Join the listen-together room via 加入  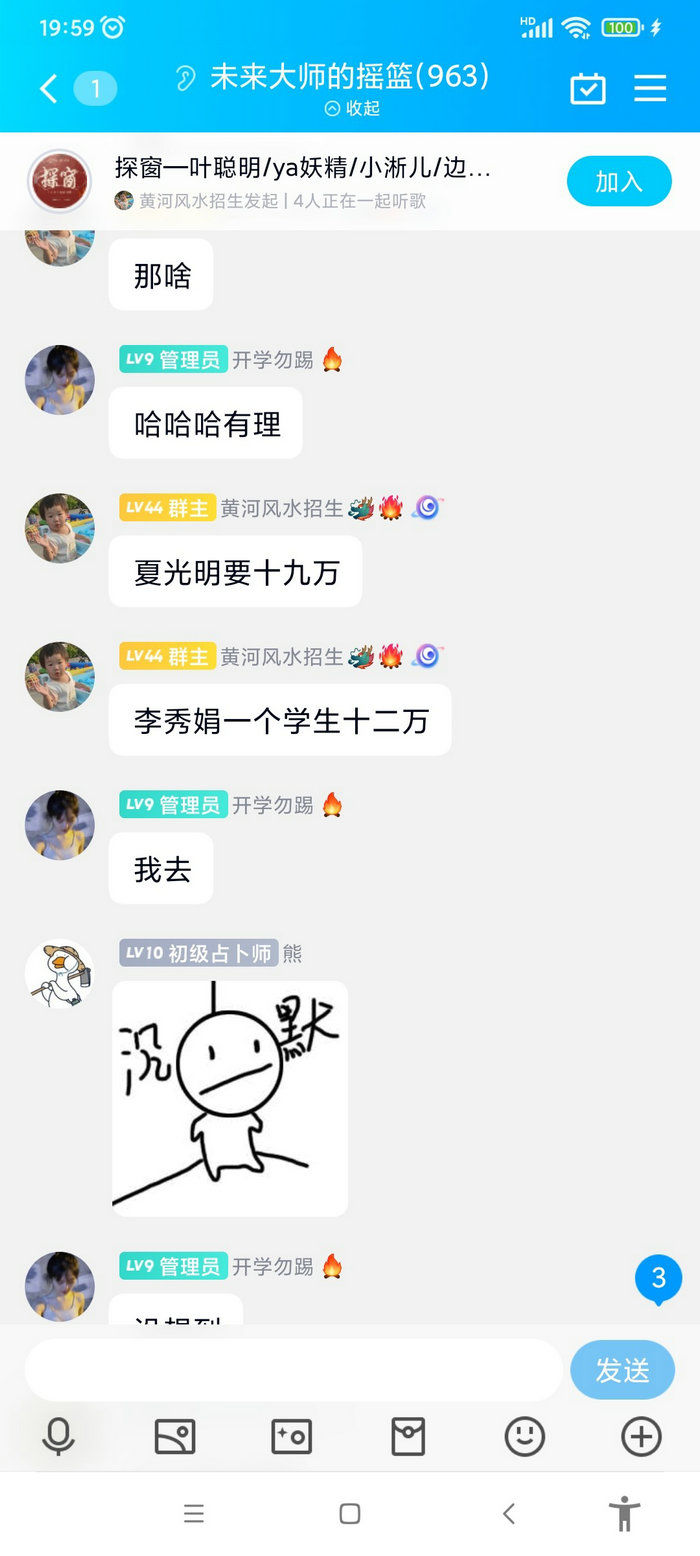[619, 181]
